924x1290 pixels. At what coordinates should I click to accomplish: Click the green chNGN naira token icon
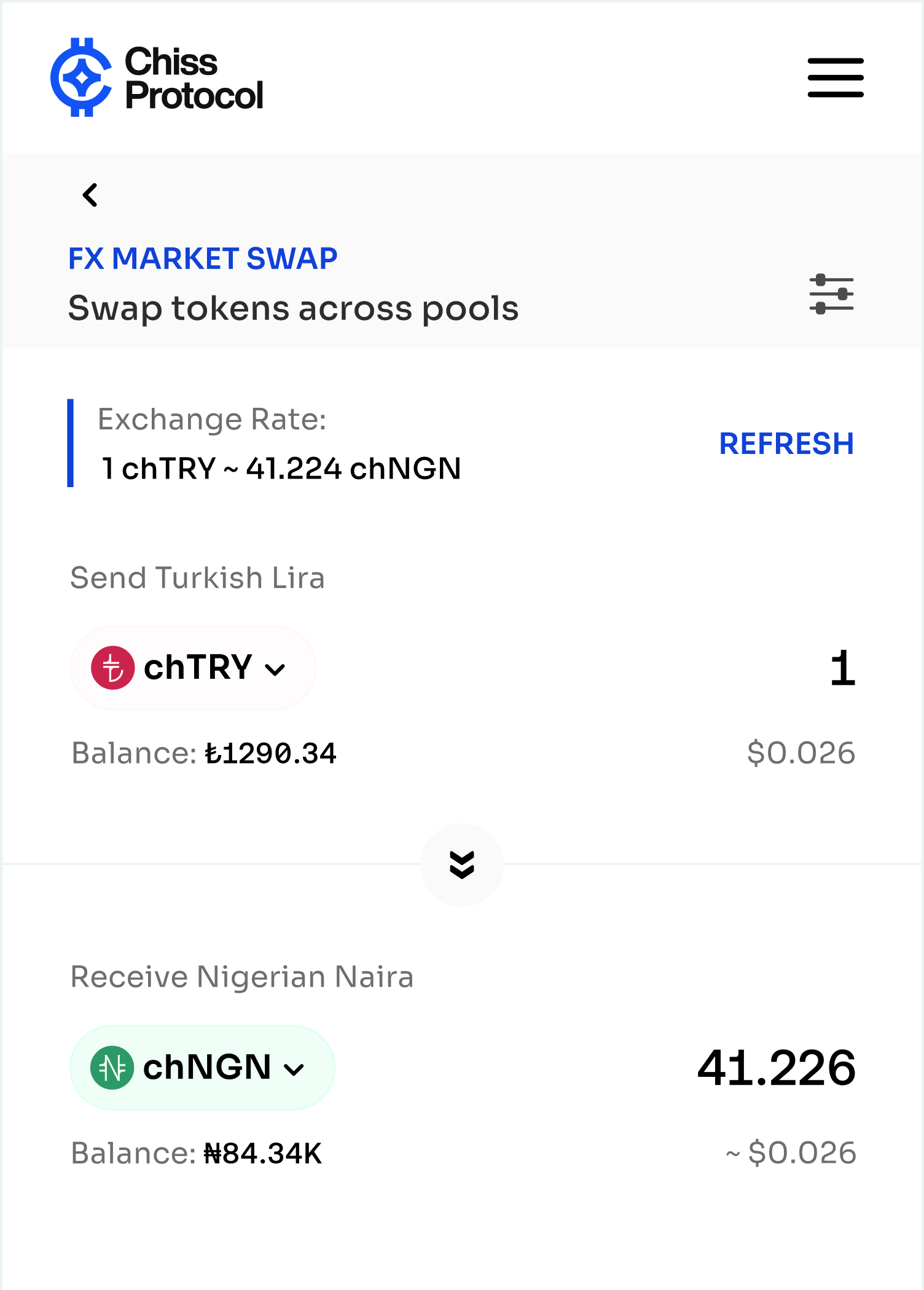[113, 1067]
